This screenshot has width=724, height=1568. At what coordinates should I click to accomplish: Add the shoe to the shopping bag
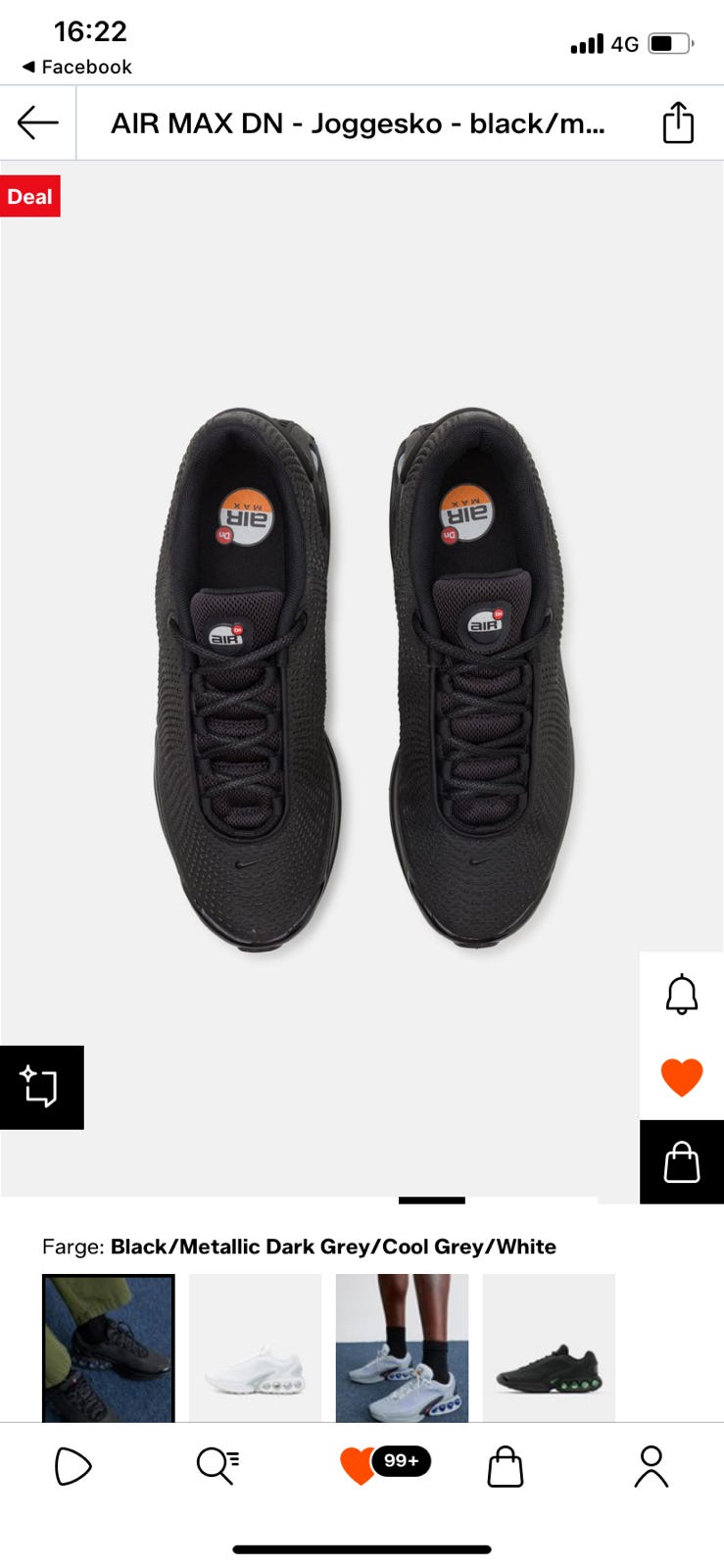[682, 1162]
